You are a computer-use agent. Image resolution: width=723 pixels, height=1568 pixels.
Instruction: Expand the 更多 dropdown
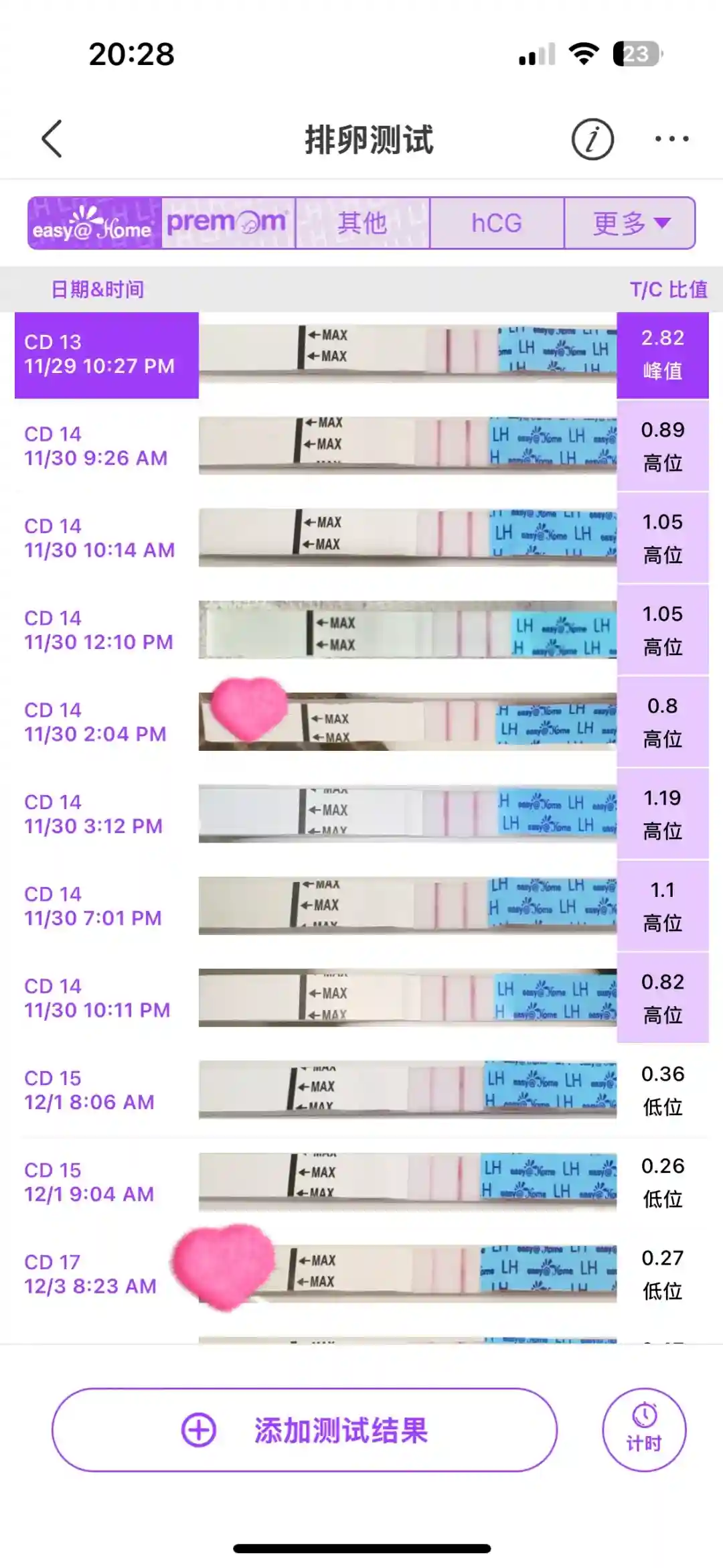(629, 223)
